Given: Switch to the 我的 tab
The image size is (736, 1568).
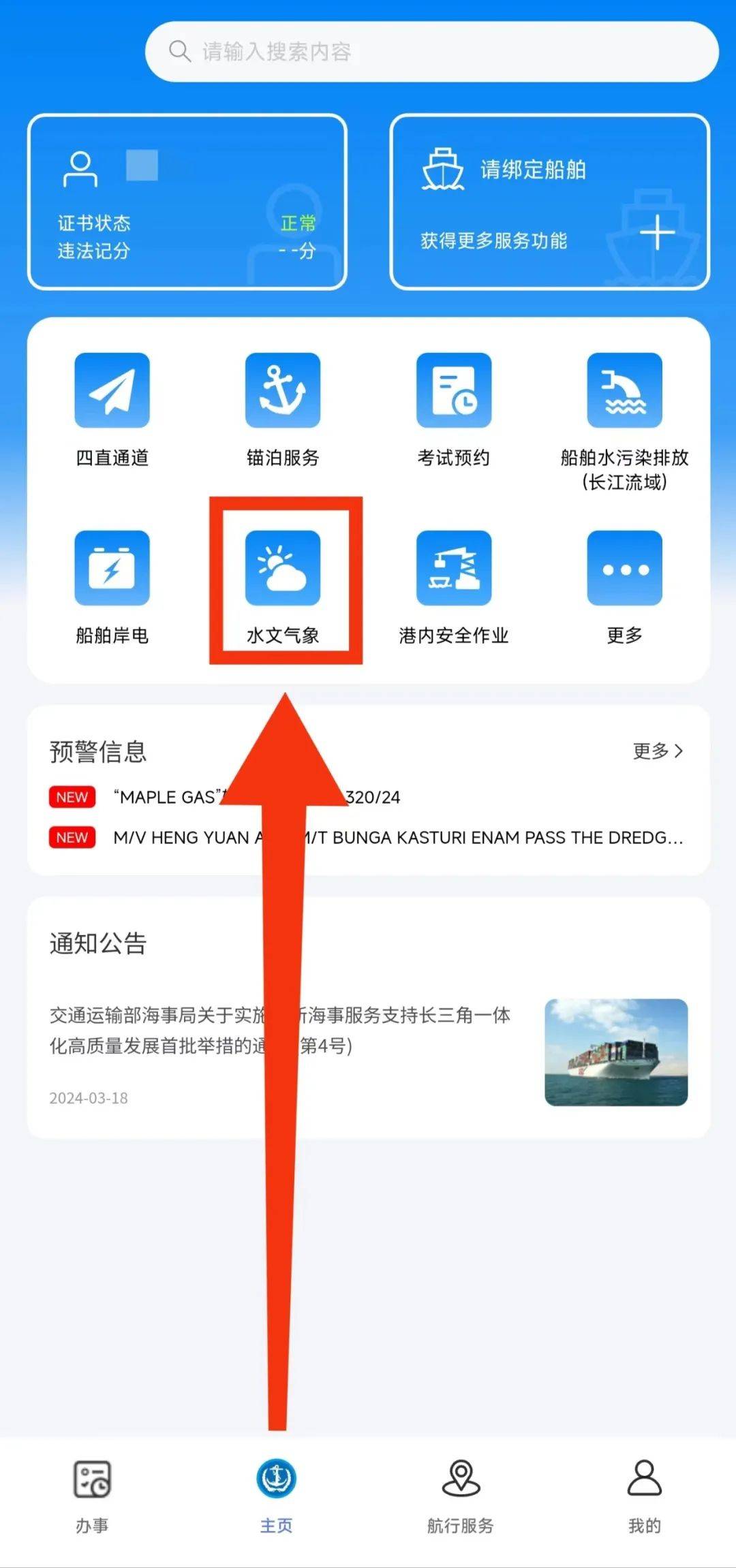Looking at the screenshot, I should (645, 1496).
